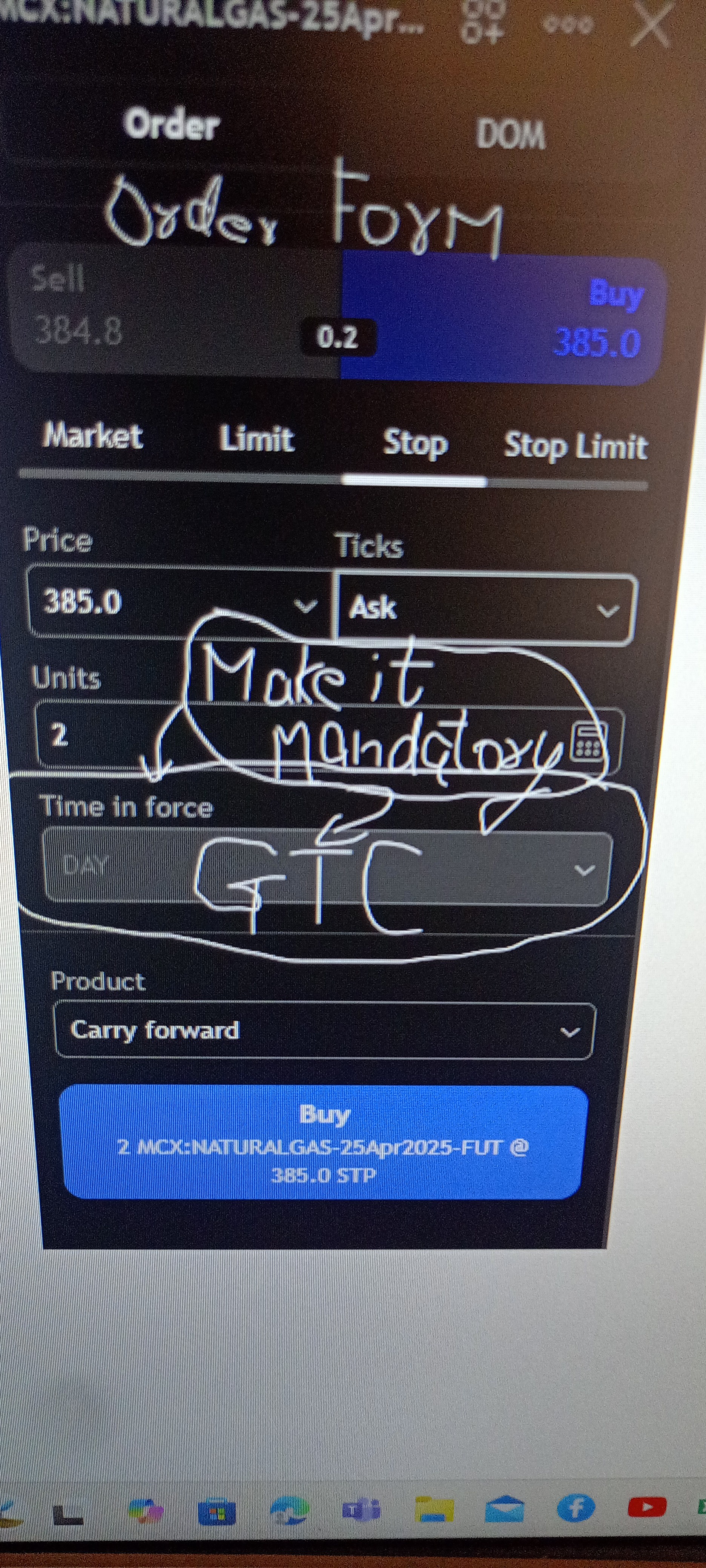This screenshot has height=1568, width=706.
Task: Open the calculator icon in Units
Action: [588, 743]
